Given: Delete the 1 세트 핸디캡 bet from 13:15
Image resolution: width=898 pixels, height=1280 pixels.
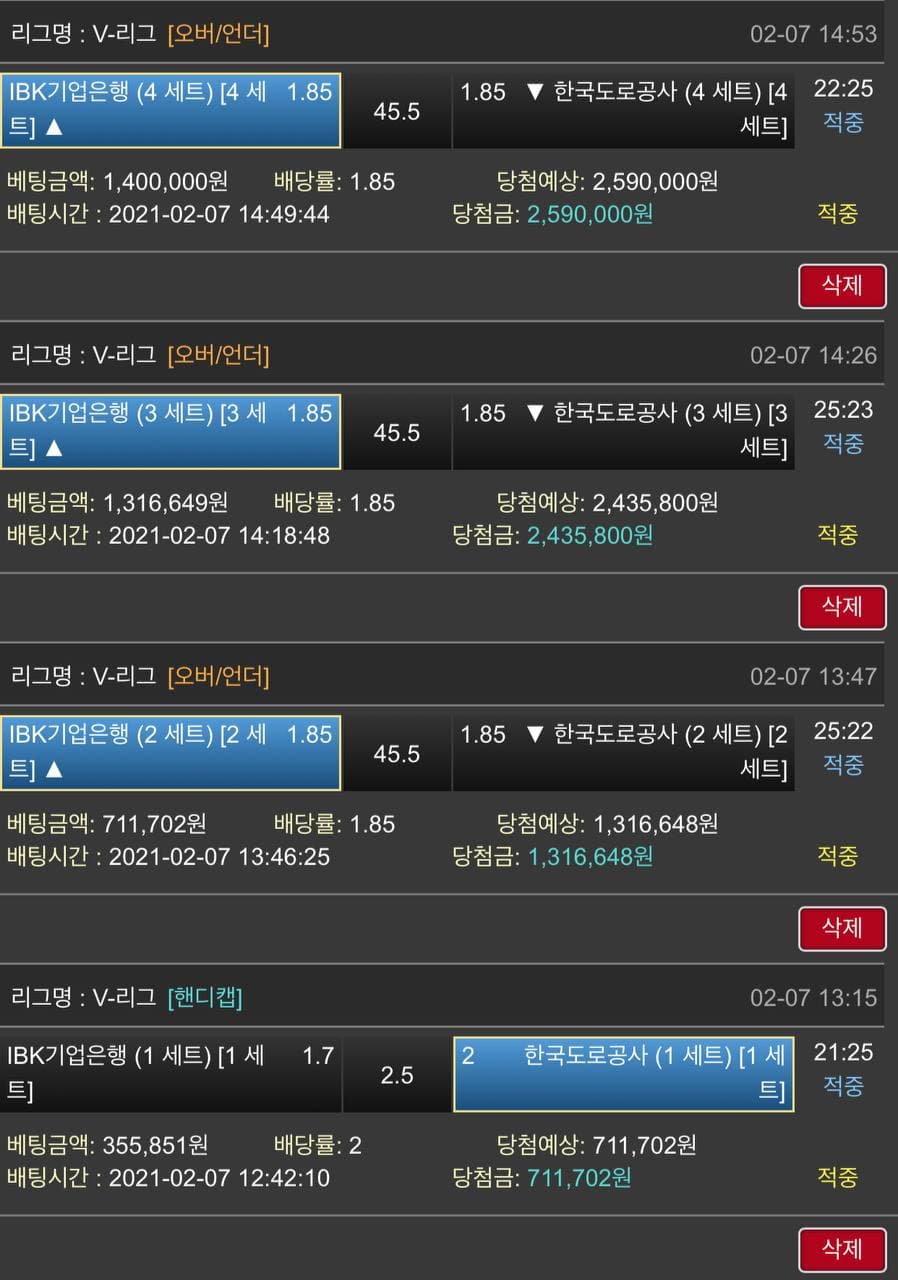Looking at the screenshot, I should click(x=841, y=1249).
